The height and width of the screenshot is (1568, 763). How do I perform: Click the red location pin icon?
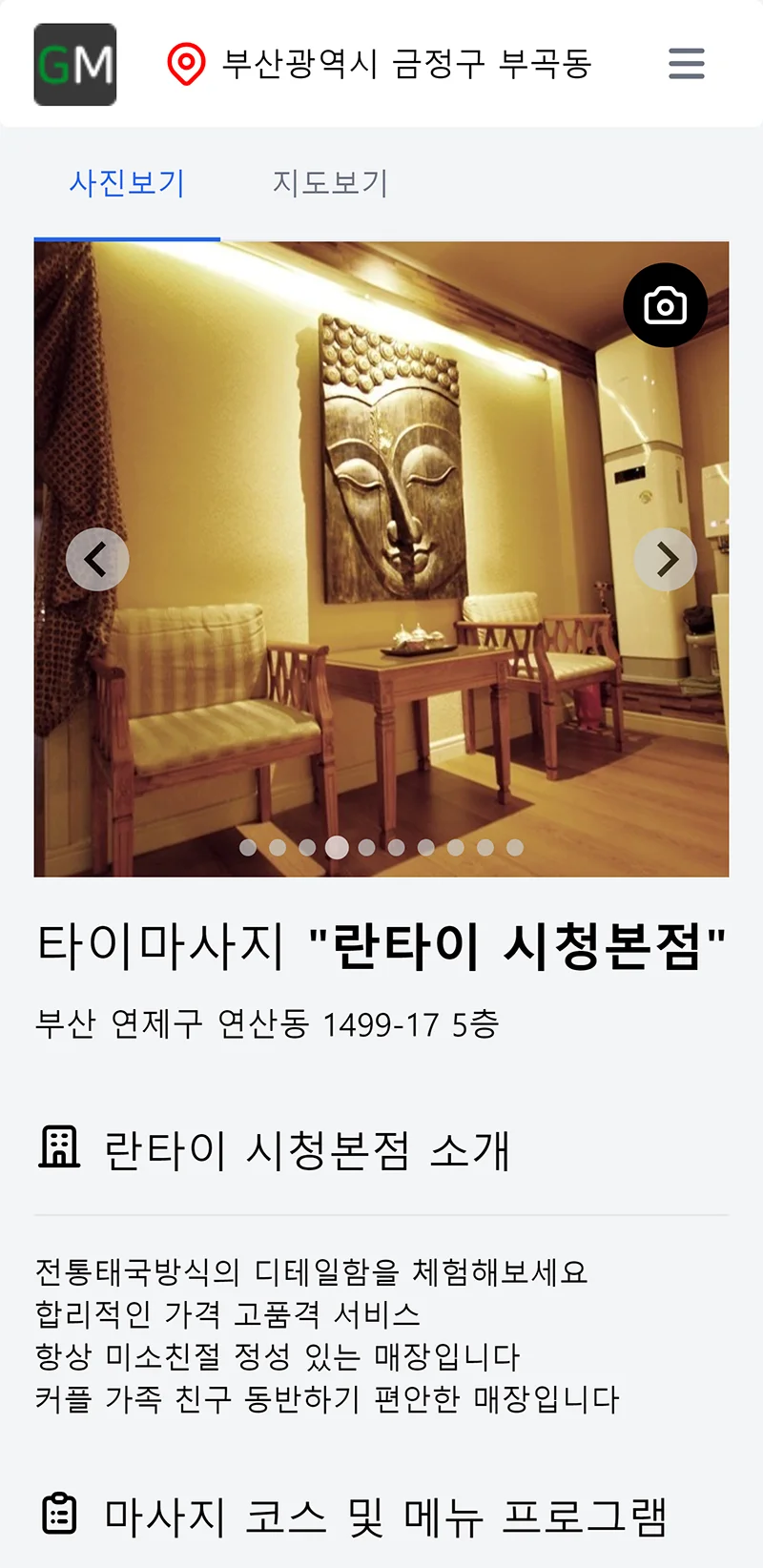[187, 63]
